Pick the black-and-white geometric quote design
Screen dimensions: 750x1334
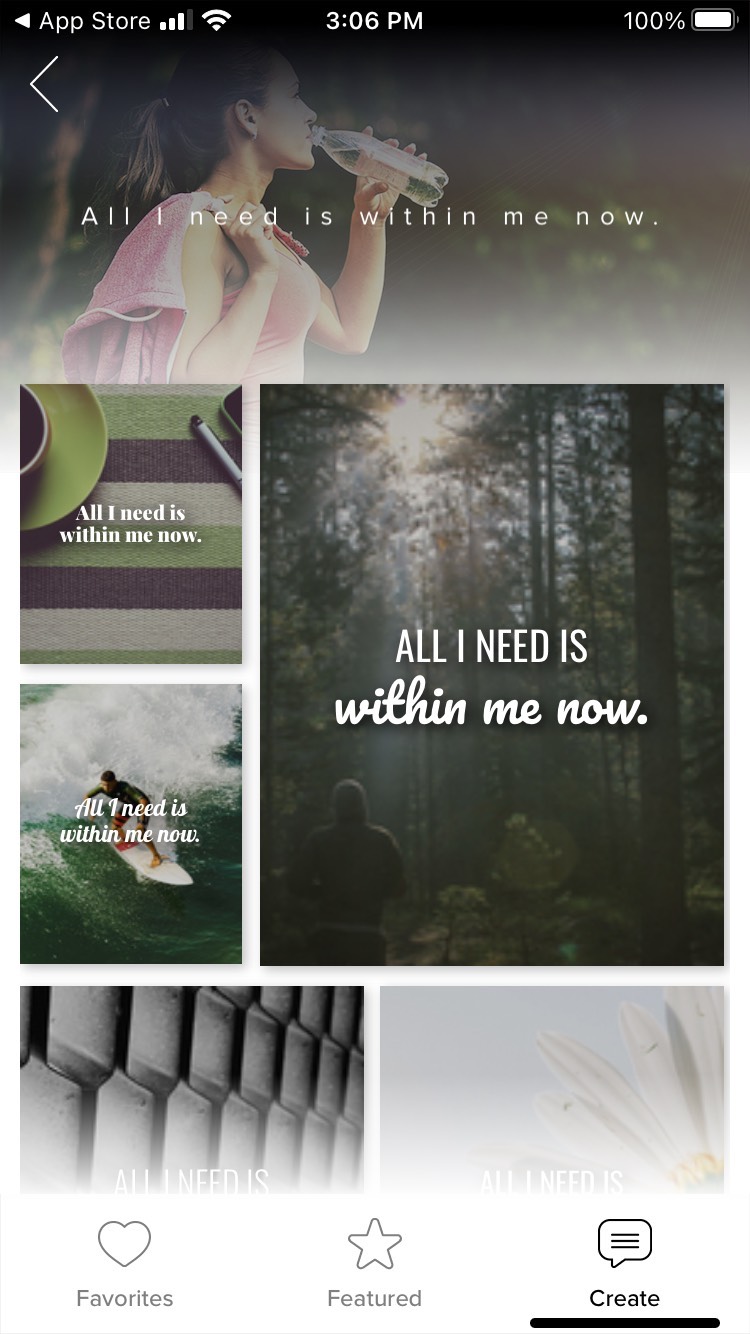pos(192,1089)
